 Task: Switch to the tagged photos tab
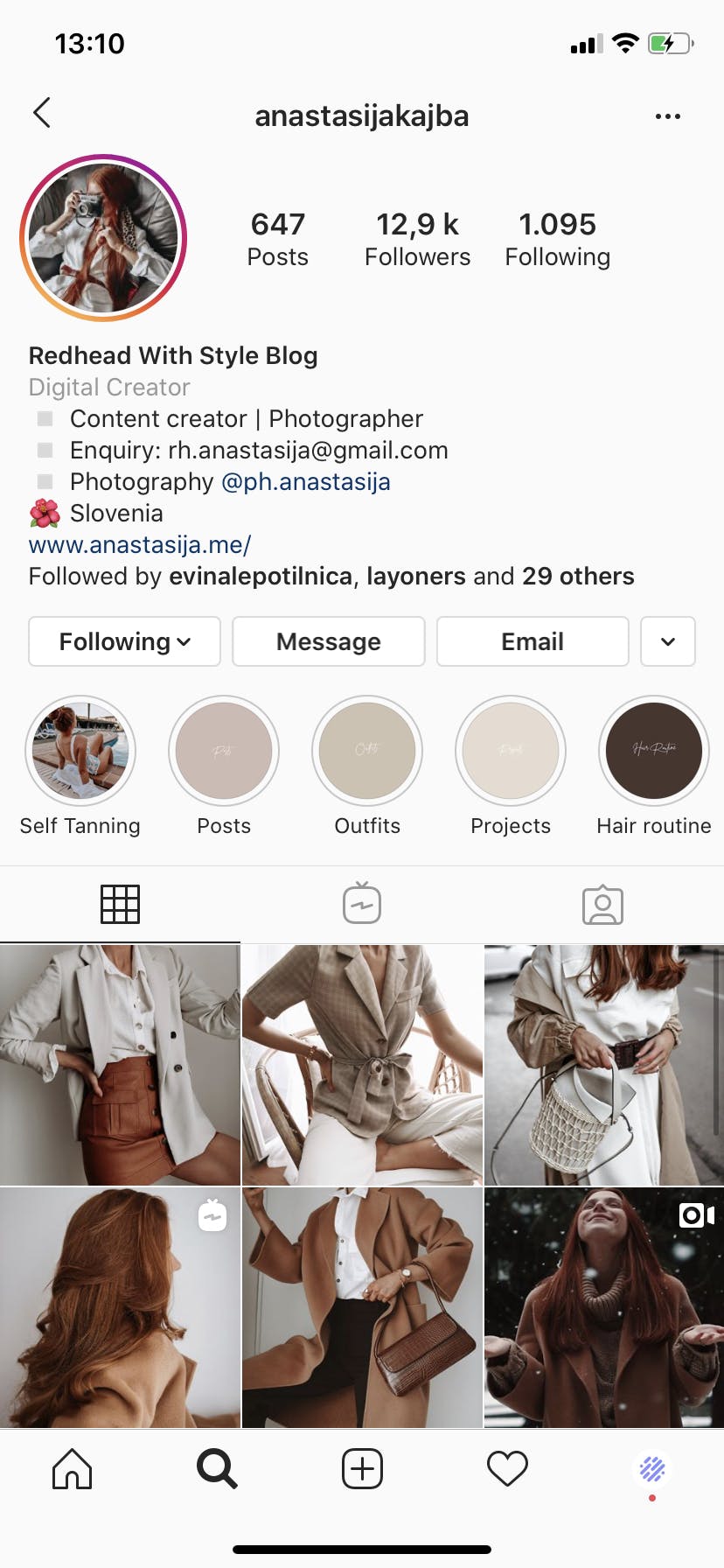tap(602, 905)
